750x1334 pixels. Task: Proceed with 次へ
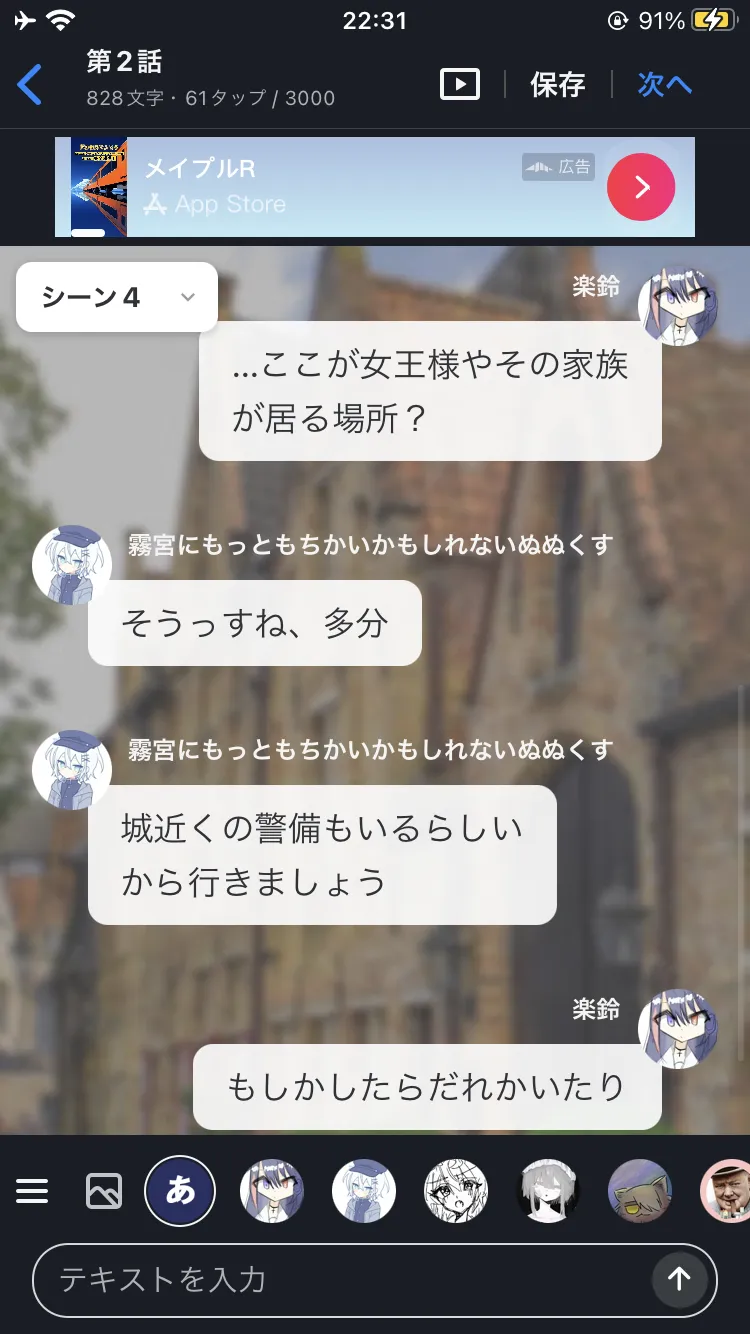(x=665, y=85)
